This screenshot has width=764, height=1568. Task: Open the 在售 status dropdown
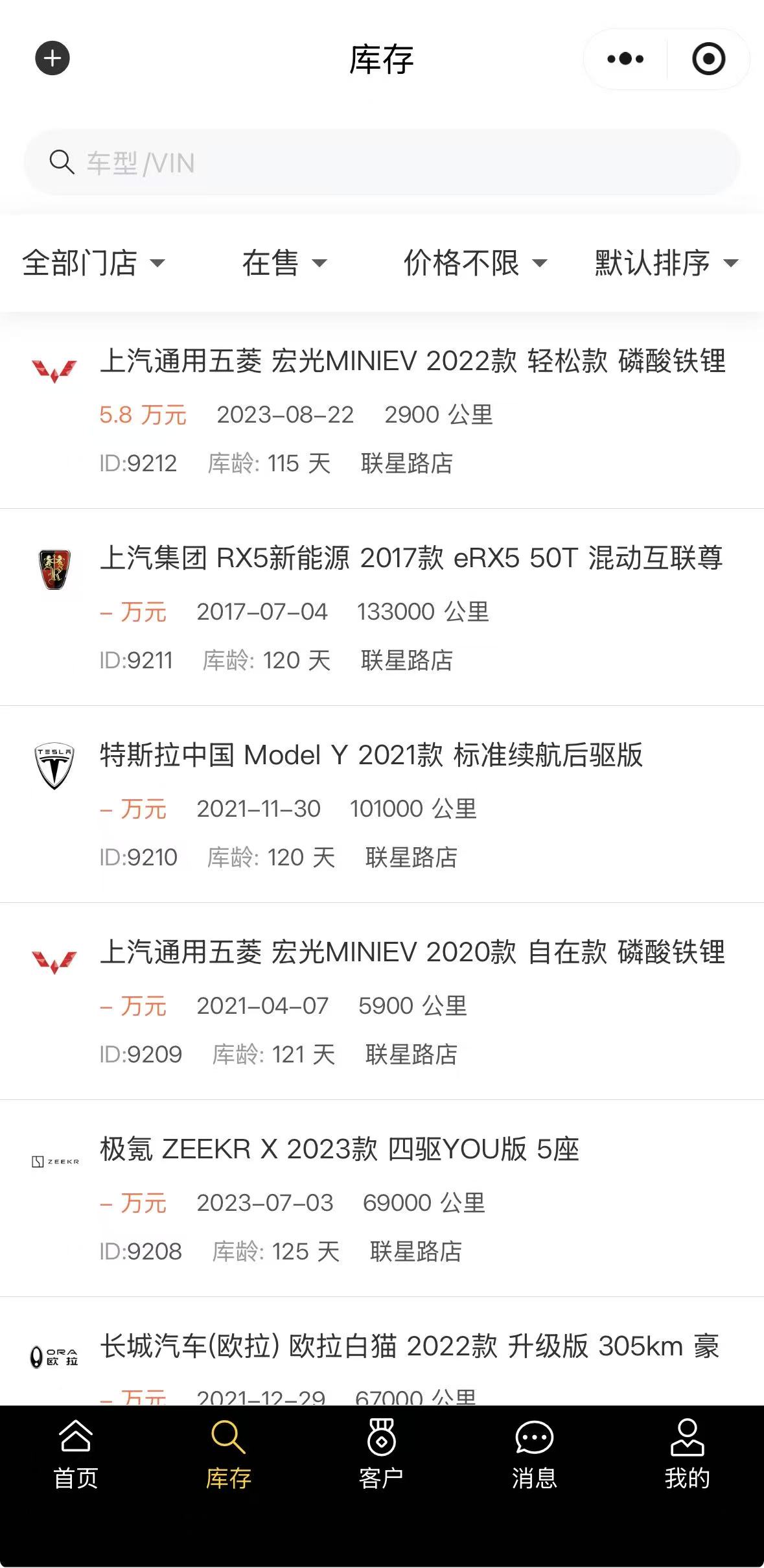tap(284, 263)
